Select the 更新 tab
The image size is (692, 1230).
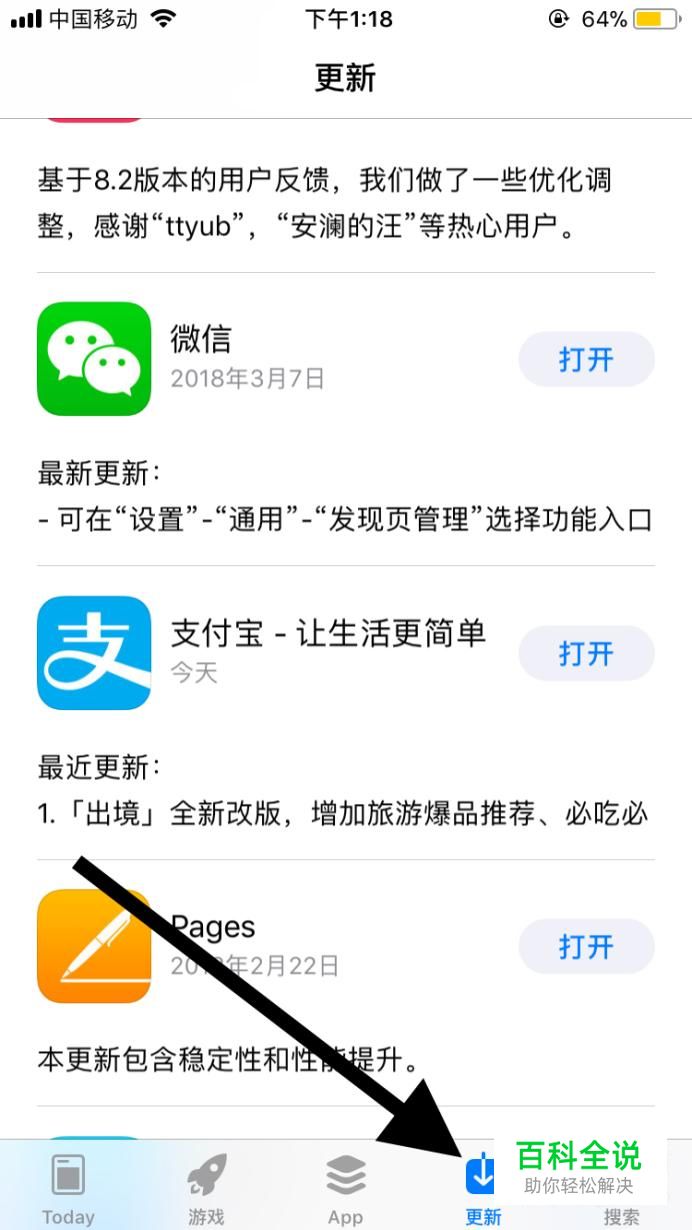pos(483,1188)
